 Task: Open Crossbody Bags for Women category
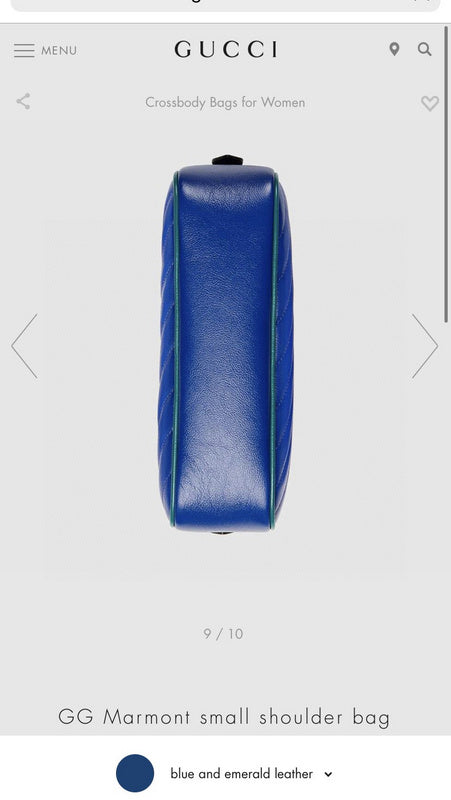(x=225, y=103)
